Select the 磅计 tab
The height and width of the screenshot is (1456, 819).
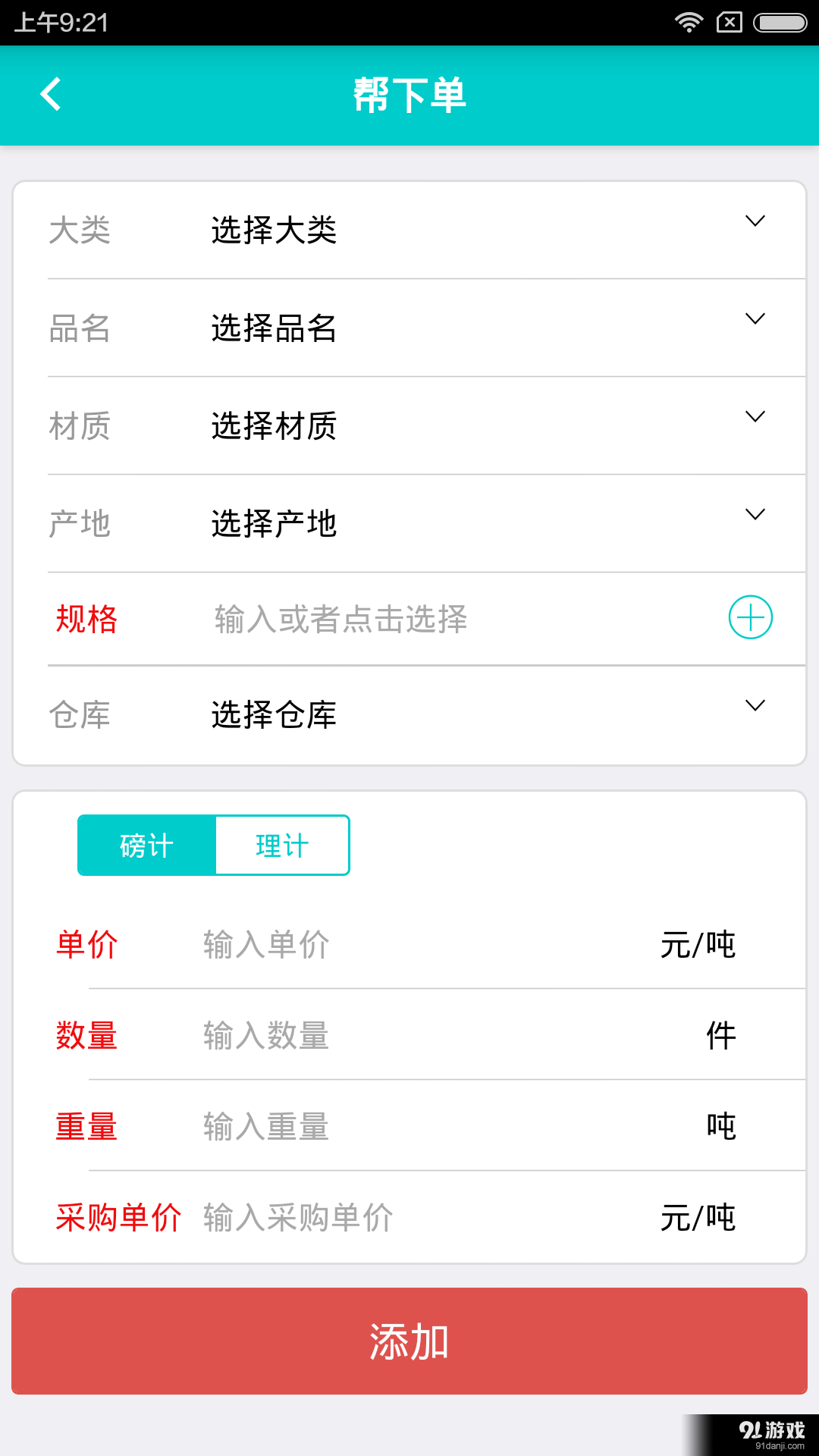click(x=146, y=845)
